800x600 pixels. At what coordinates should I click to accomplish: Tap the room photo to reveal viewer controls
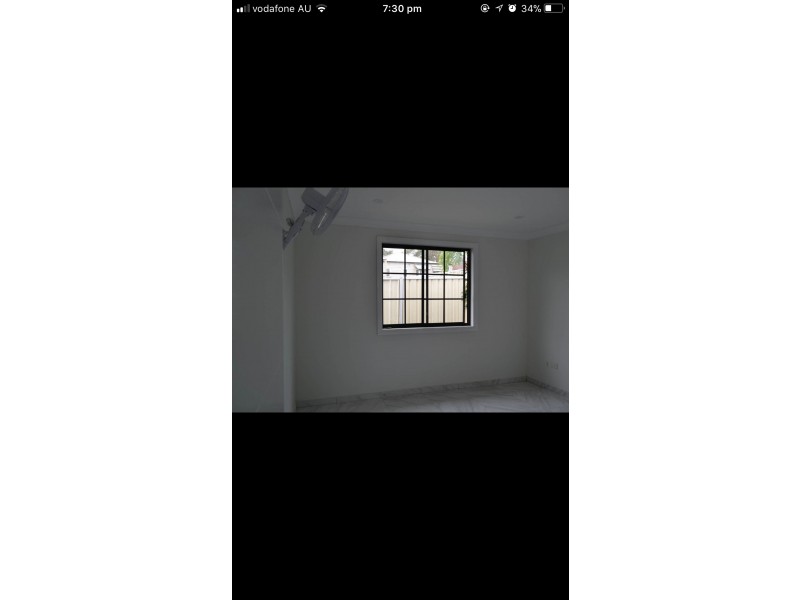400,300
